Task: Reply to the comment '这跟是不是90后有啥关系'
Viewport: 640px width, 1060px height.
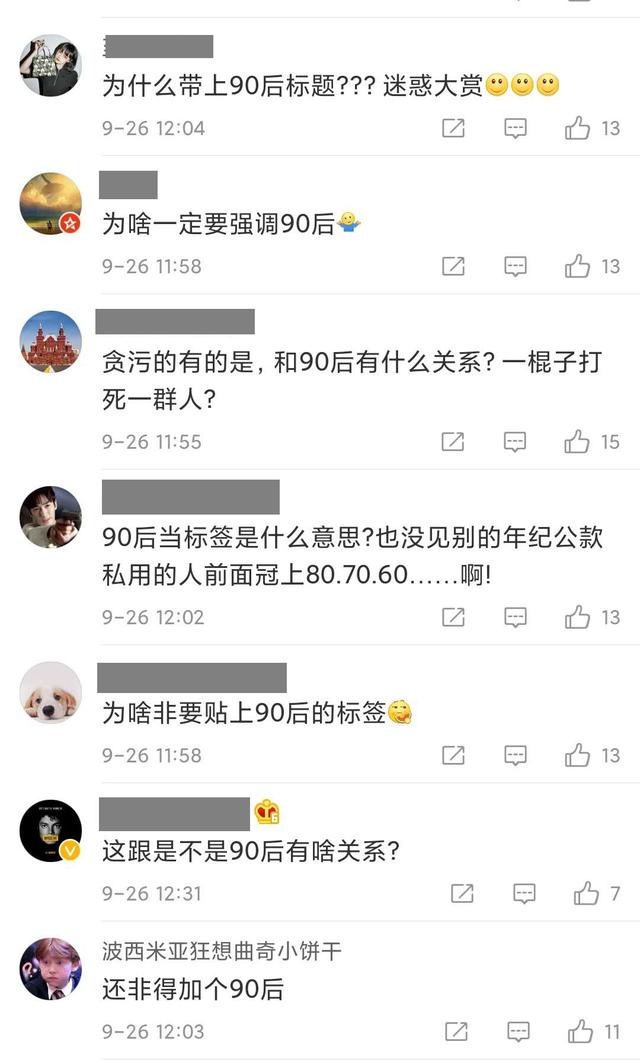Action: (524, 893)
